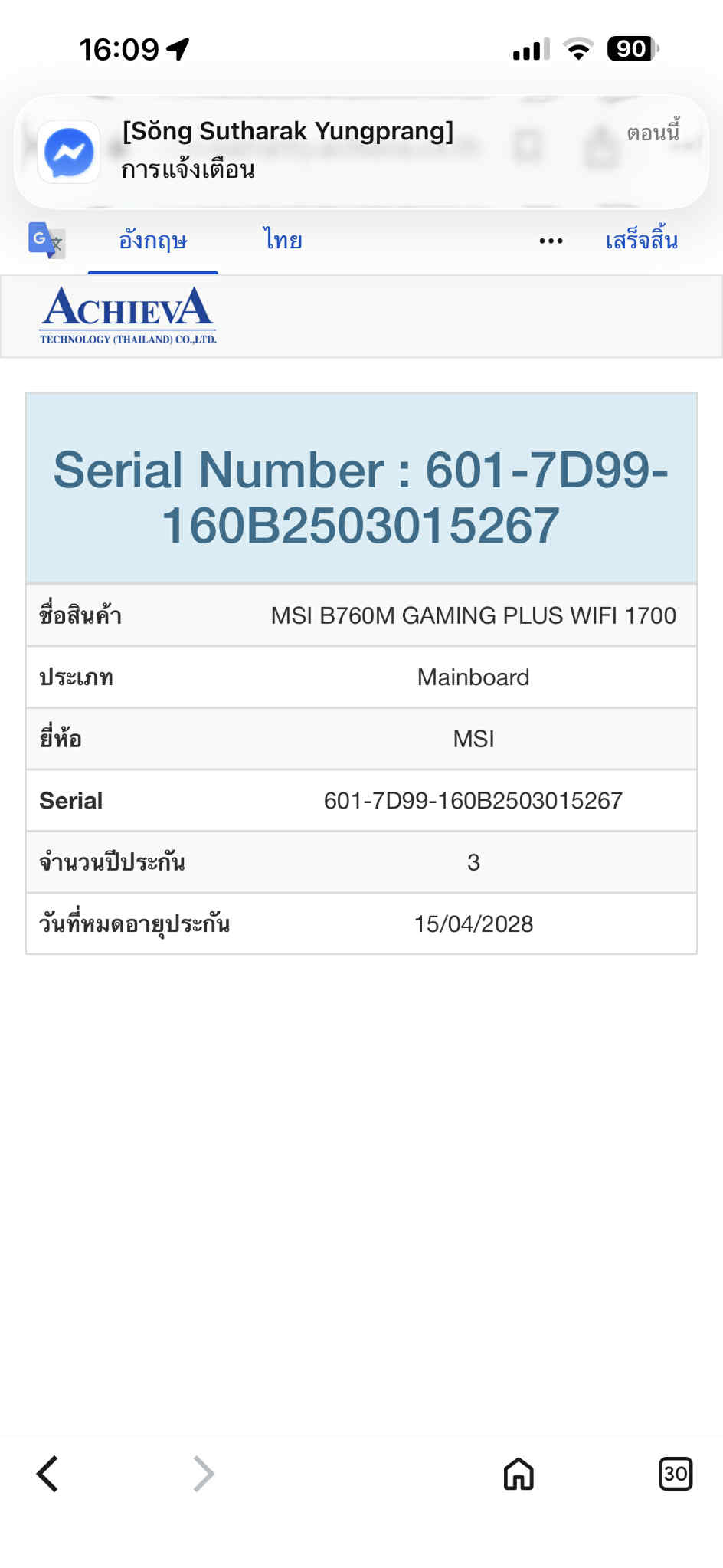Switch translation to อังกฤษ tab

(x=152, y=241)
